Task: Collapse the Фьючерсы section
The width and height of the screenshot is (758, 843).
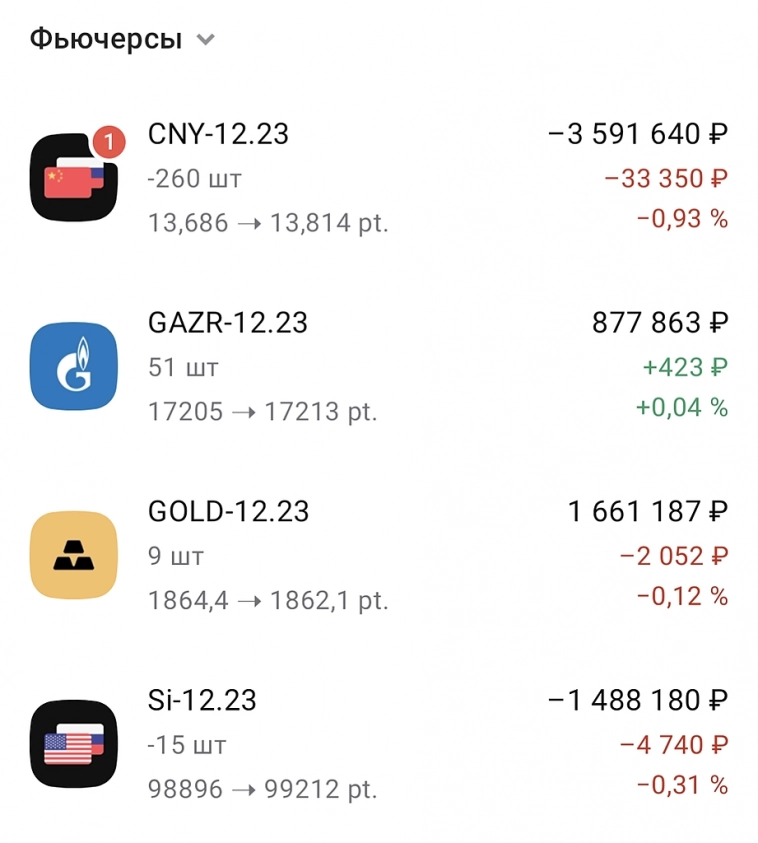Action: (205, 40)
